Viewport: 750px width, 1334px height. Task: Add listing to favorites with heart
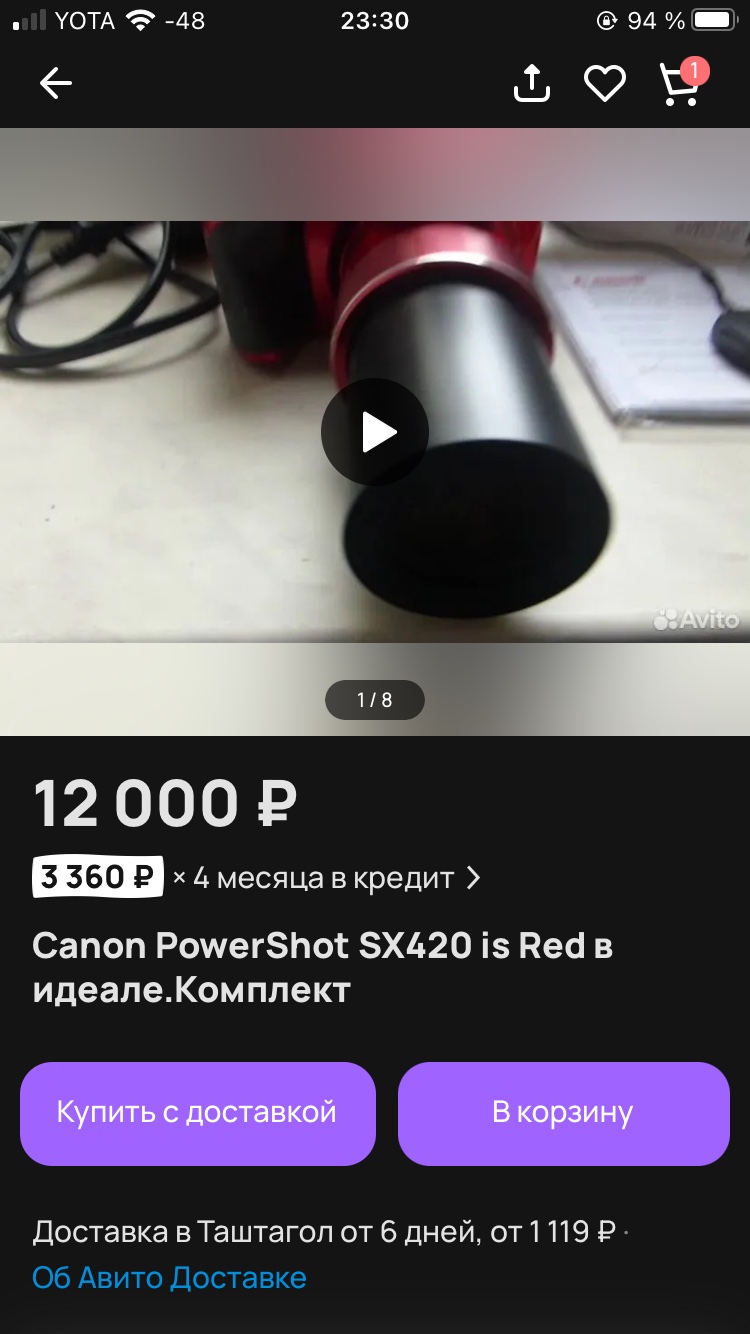605,84
